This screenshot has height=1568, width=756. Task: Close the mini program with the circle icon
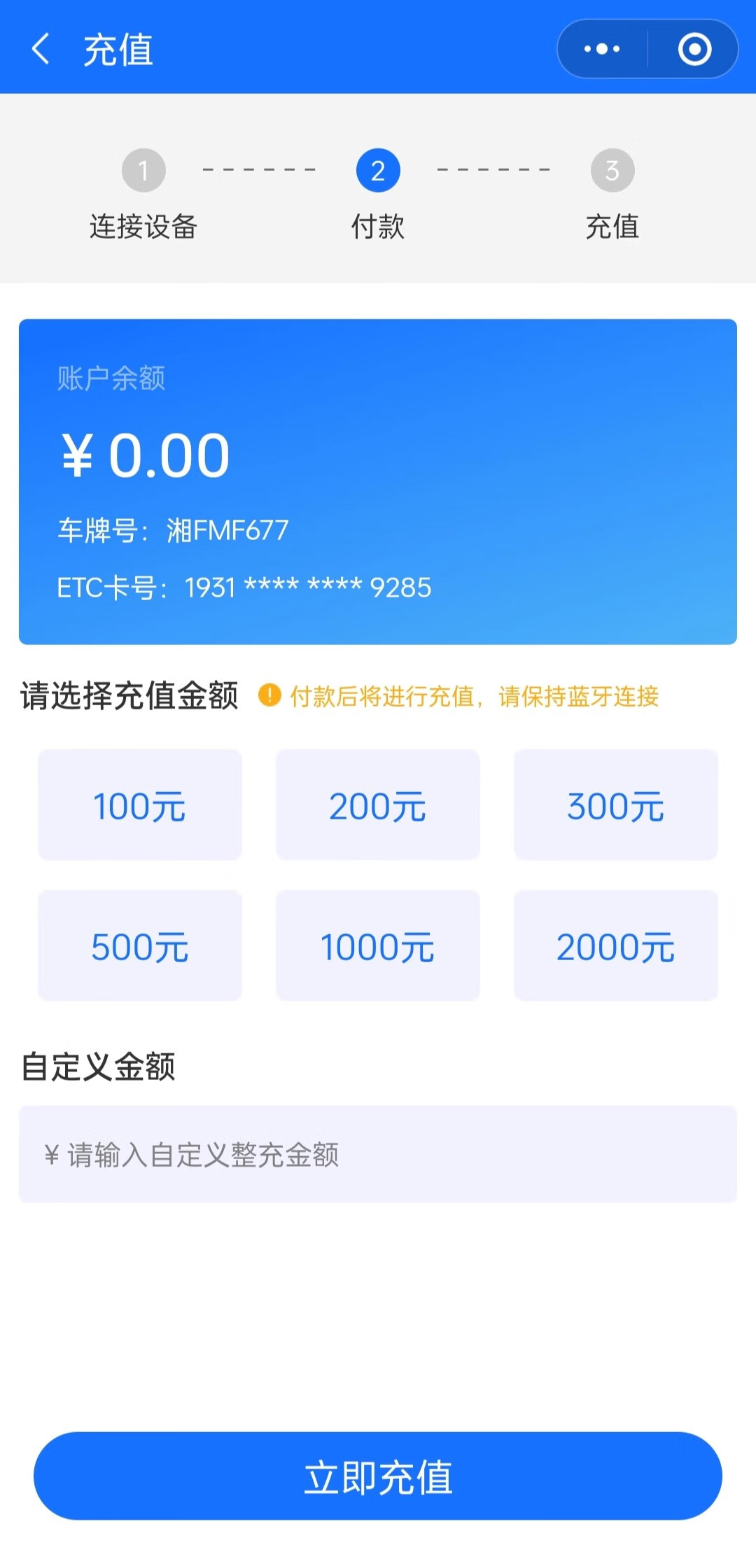pos(694,49)
